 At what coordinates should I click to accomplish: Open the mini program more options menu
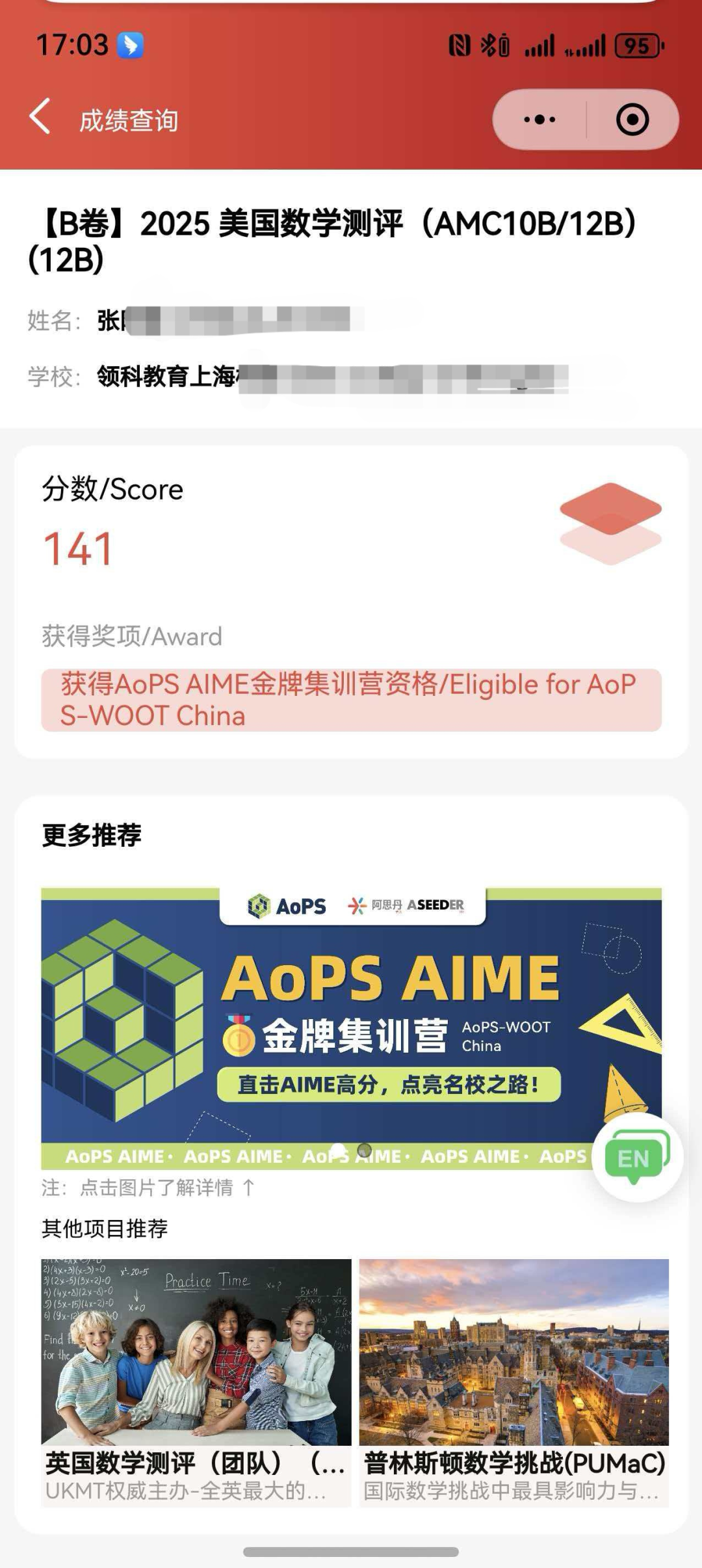(539, 120)
